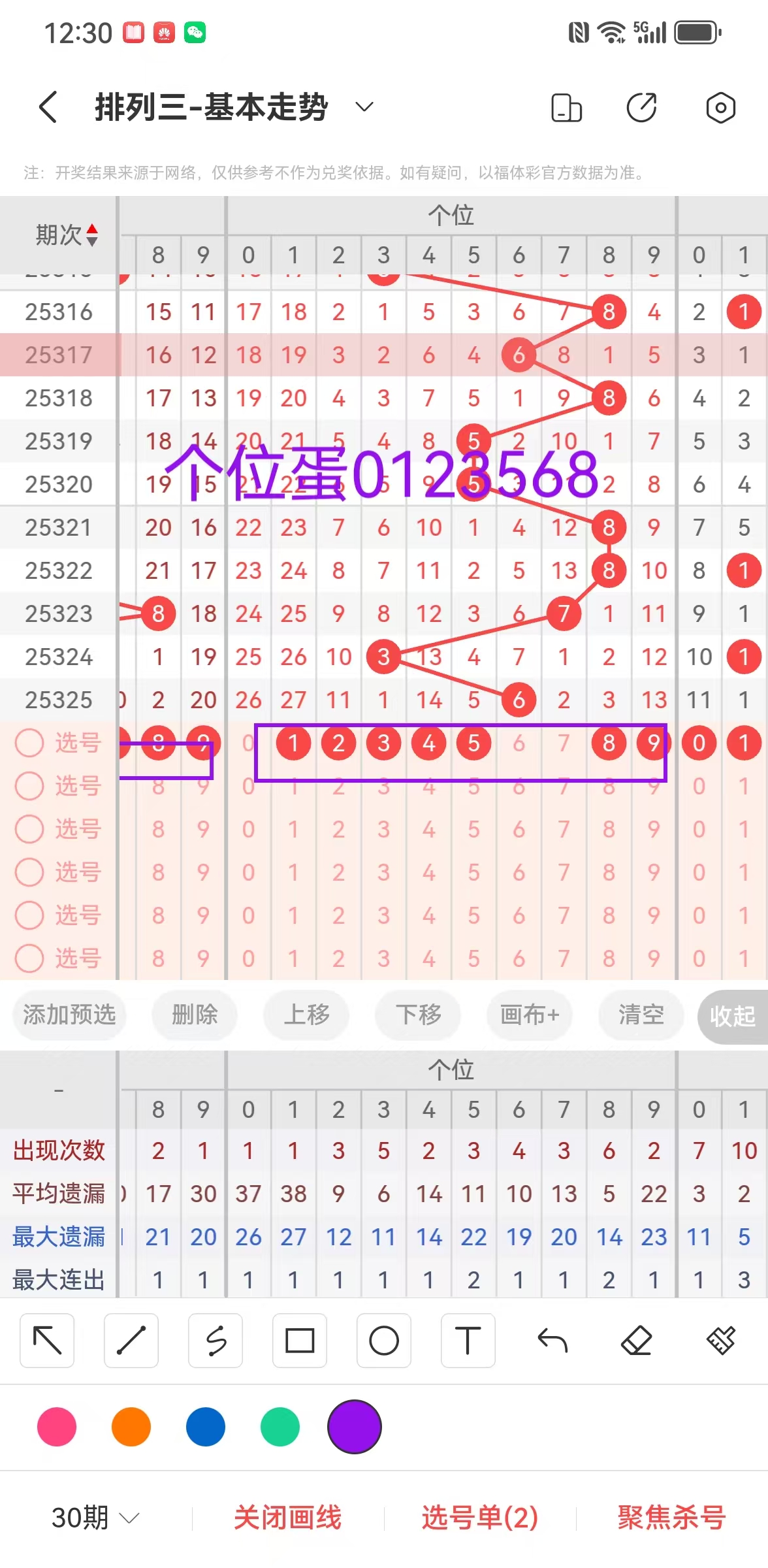
Task: Open the hexagon settings icon
Action: pos(720,108)
